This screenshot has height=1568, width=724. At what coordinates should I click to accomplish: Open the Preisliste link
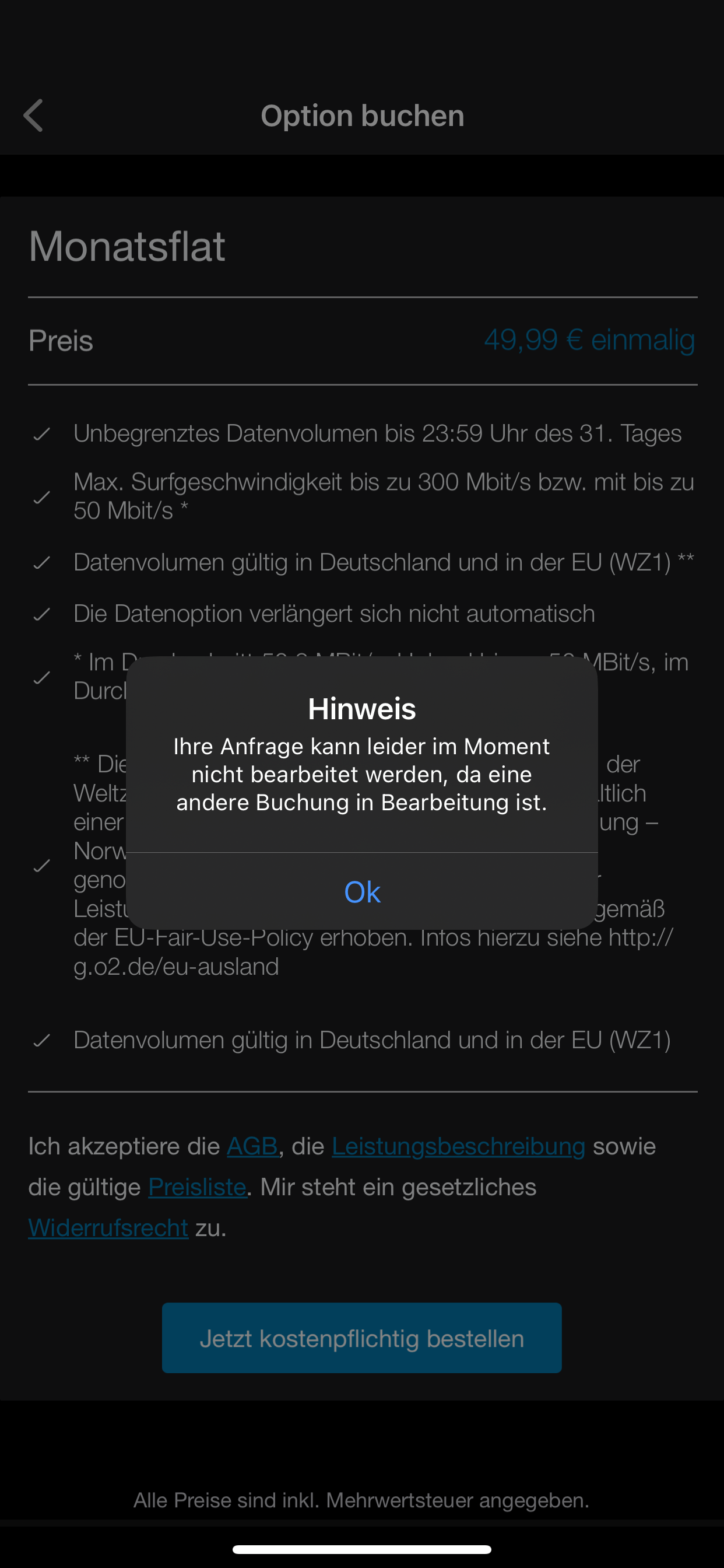197,1188
